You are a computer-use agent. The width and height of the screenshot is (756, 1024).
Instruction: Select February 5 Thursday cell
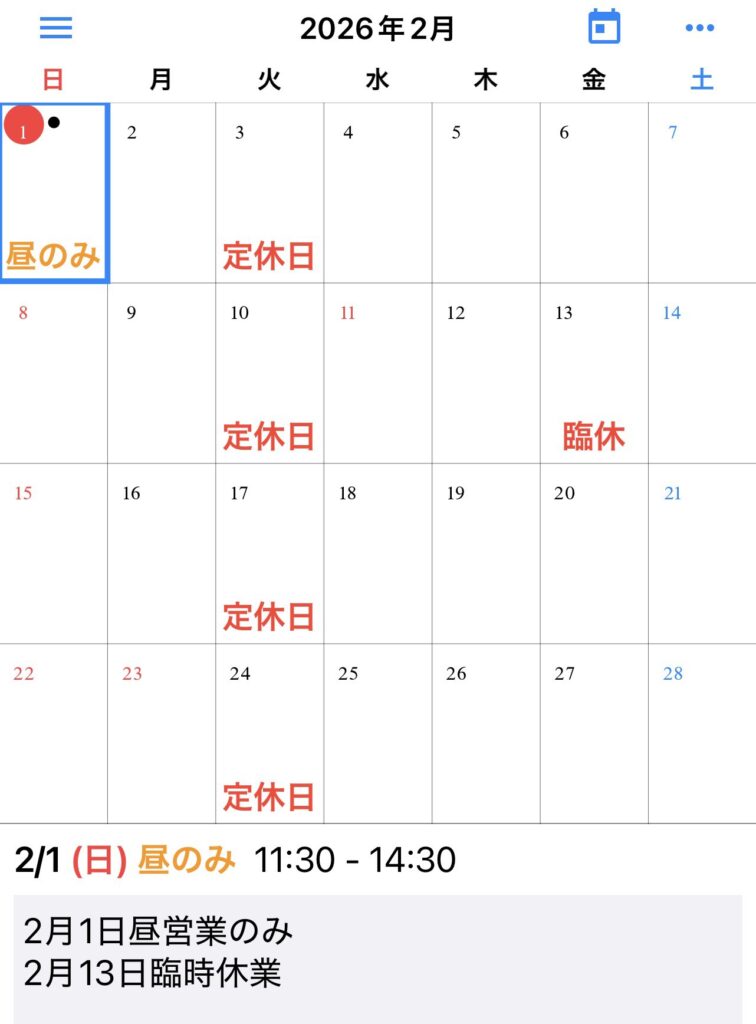pyautogui.click(x=485, y=195)
